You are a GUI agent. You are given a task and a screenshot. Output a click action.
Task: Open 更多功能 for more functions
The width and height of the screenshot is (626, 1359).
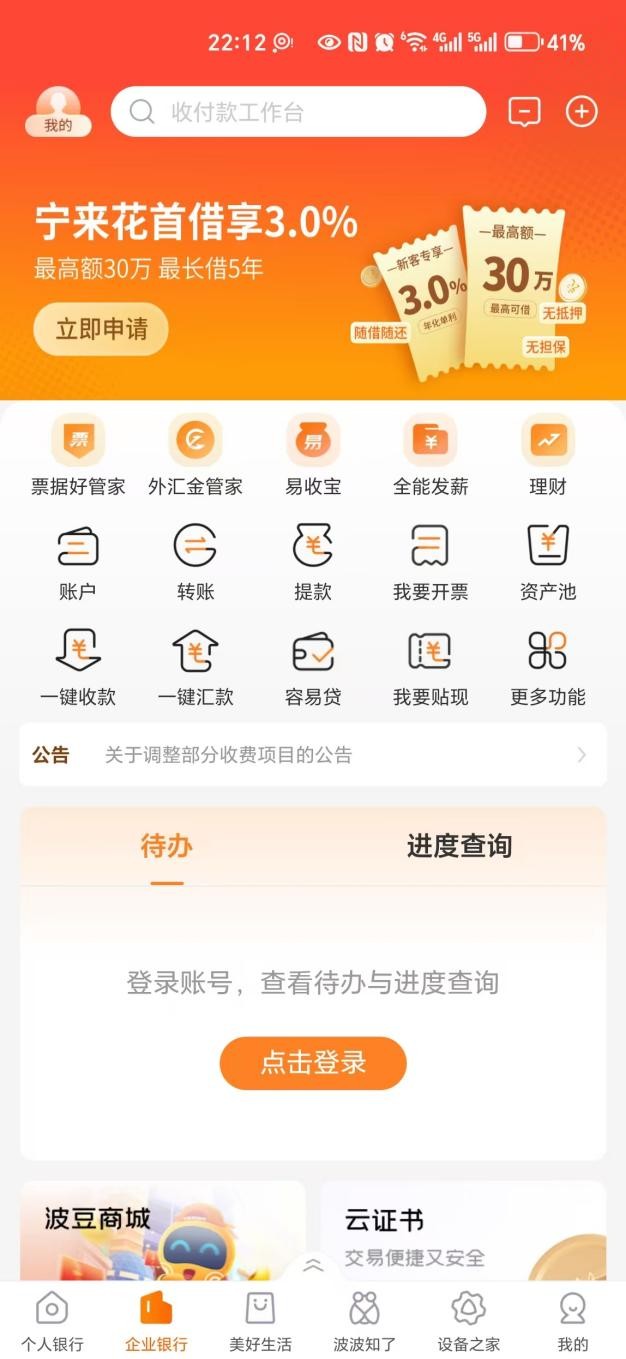(548, 666)
